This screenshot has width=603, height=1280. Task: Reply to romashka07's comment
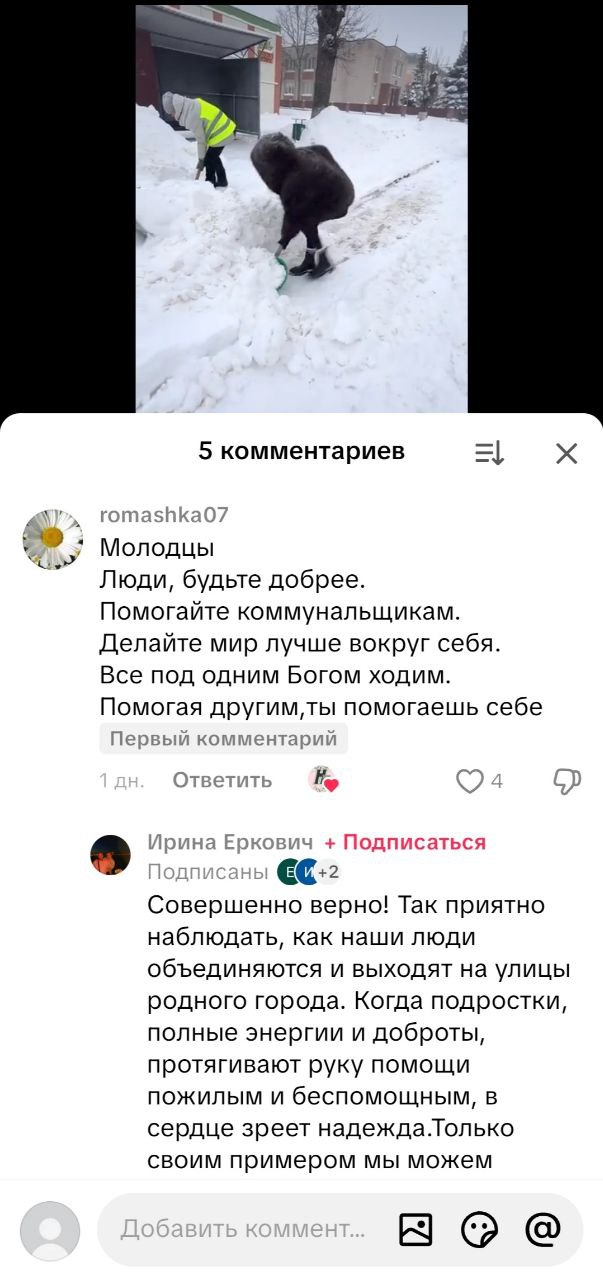point(222,781)
